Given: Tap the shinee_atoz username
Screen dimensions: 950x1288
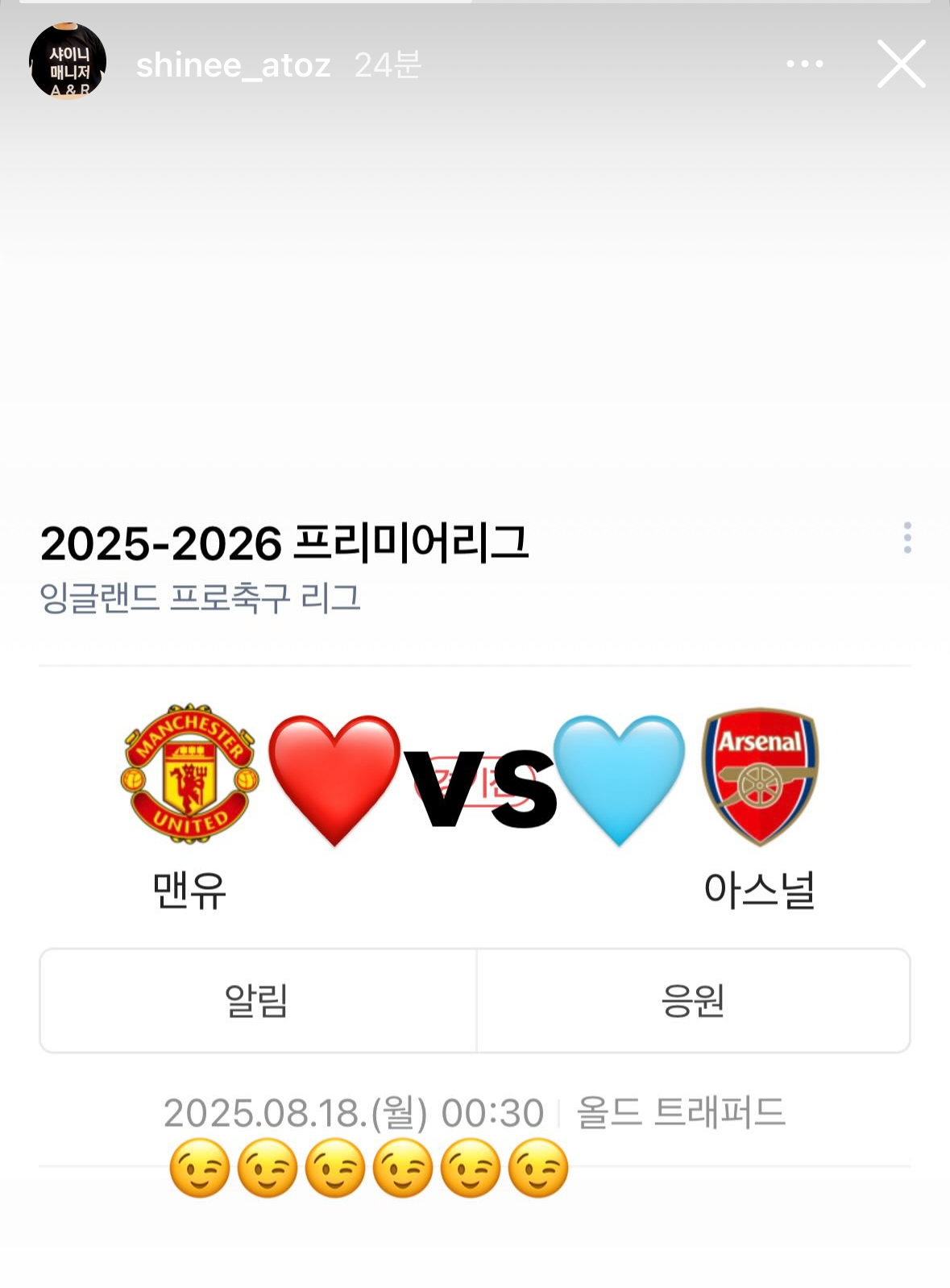Looking at the screenshot, I should click(x=233, y=64).
